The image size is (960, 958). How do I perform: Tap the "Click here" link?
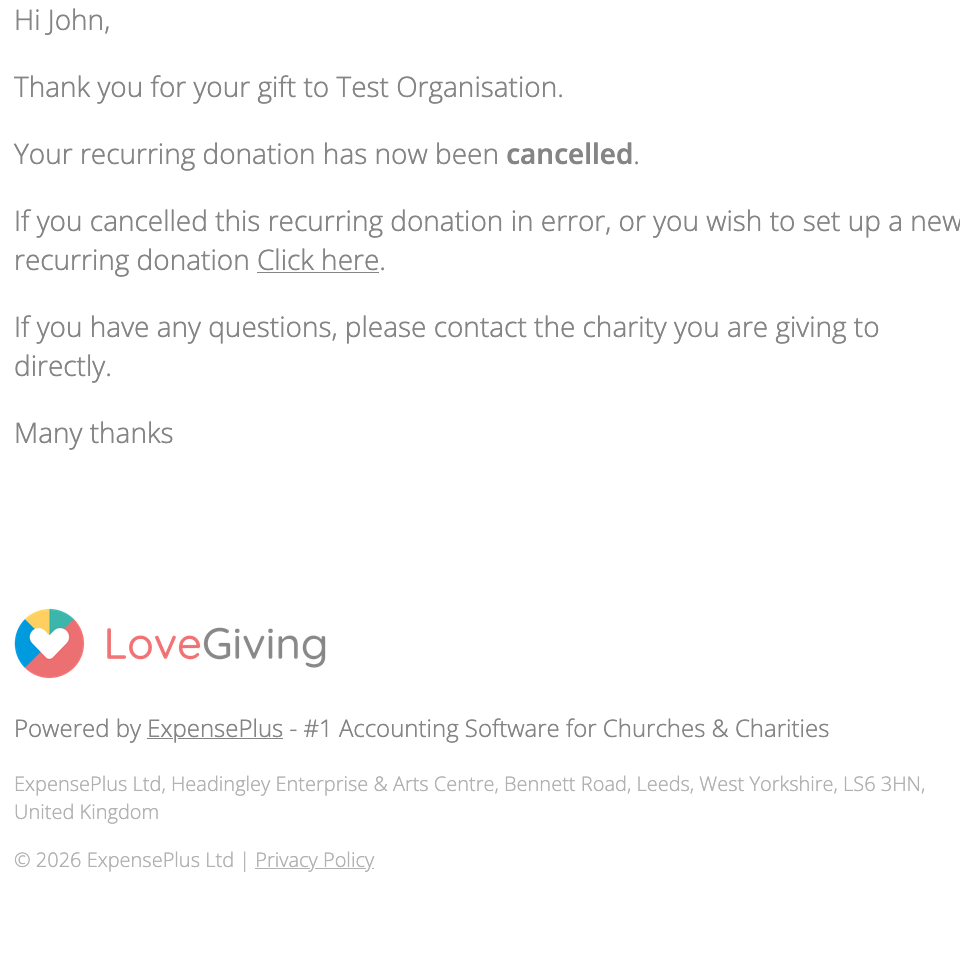(x=317, y=260)
